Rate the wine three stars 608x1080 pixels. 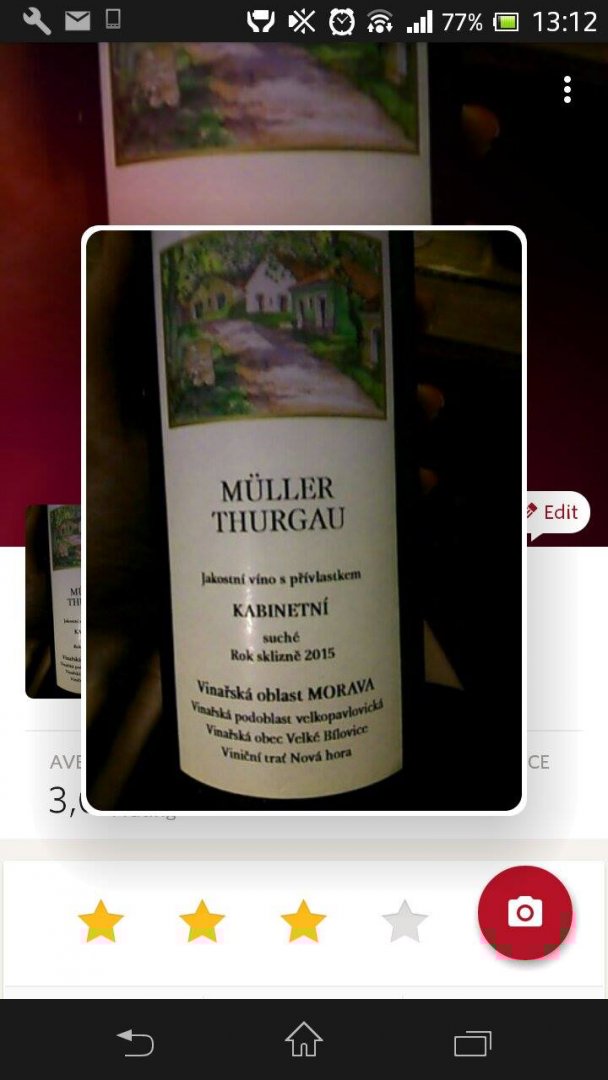[x=303, y=921]
